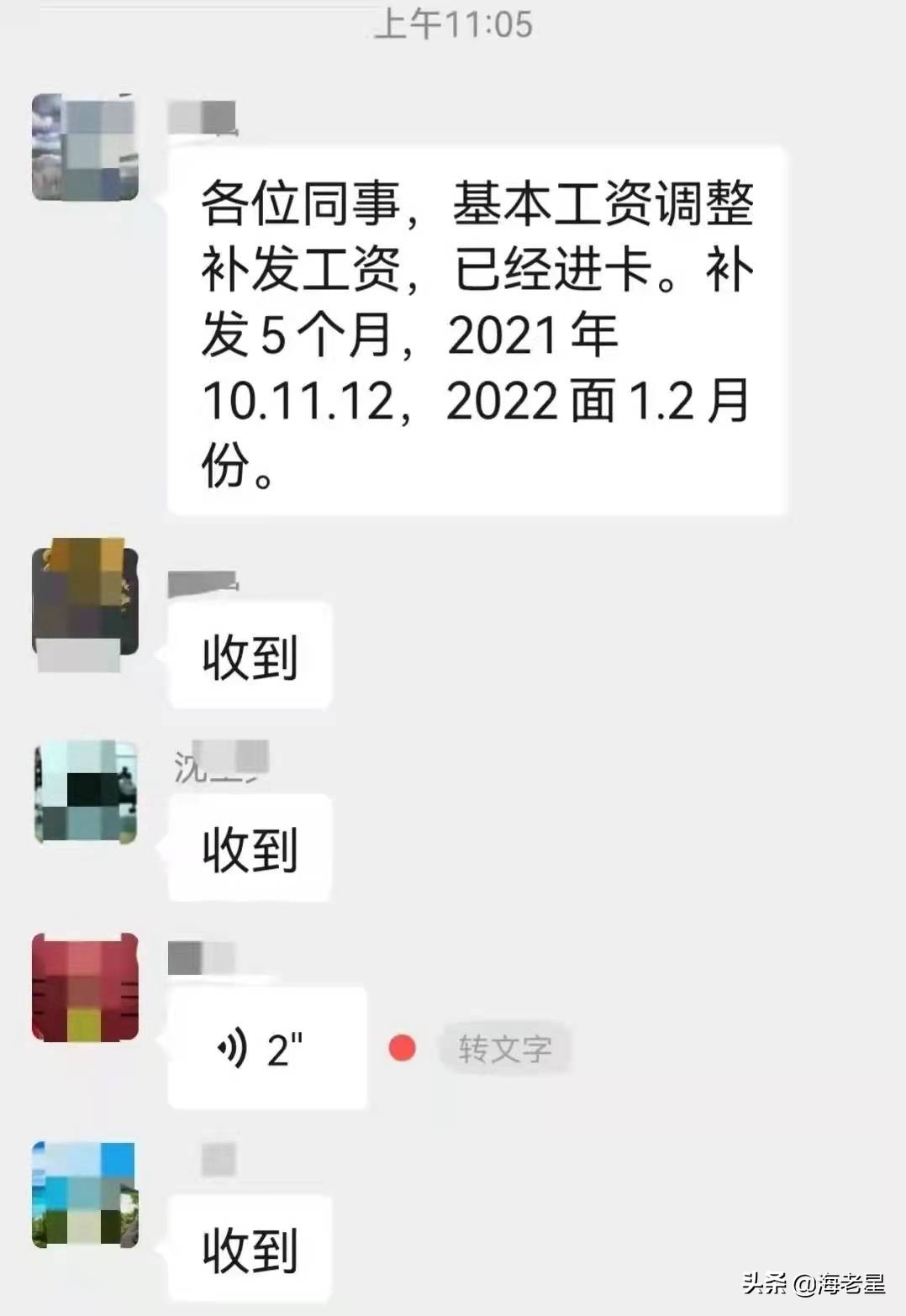The image size is (906, 1316).
Task: Play the 2-second voice message bubble
Action: 269,1047
